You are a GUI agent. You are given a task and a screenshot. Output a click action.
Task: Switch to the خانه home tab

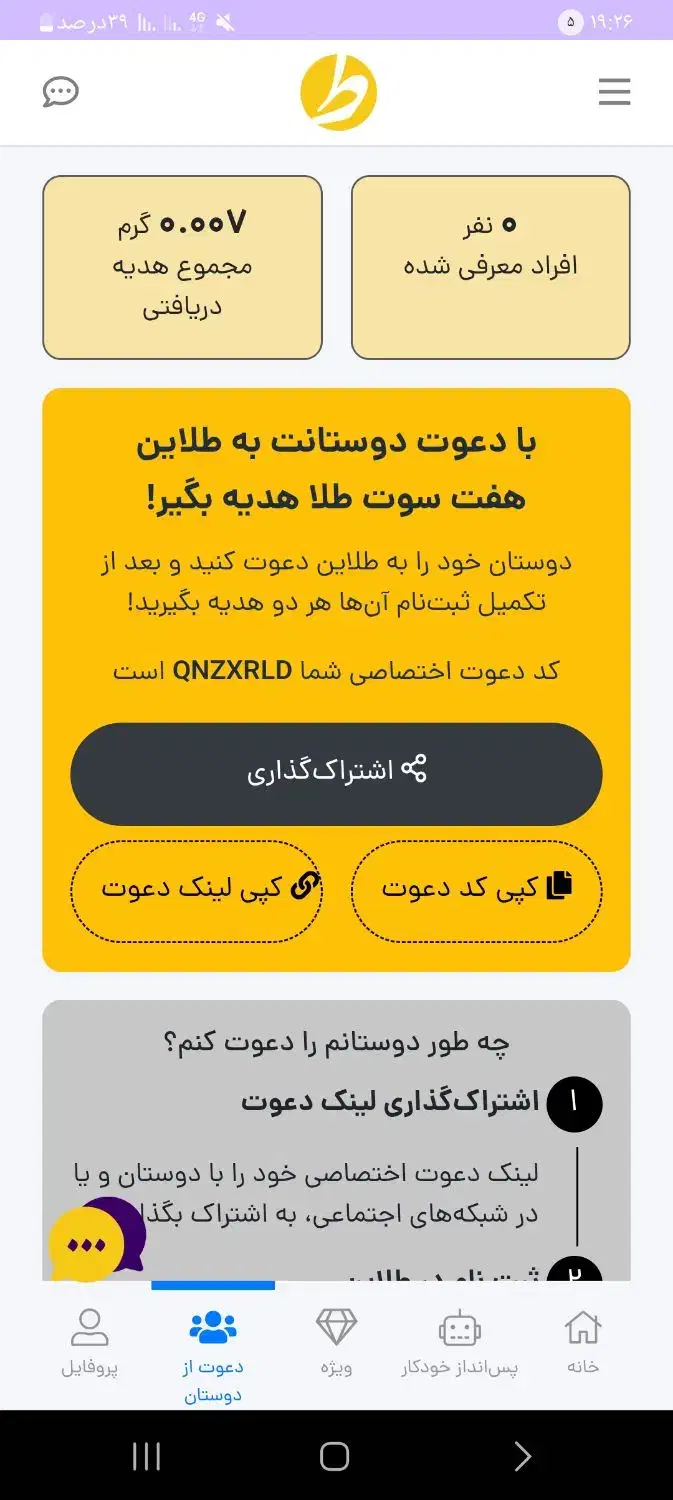(x=582, y=1342)
